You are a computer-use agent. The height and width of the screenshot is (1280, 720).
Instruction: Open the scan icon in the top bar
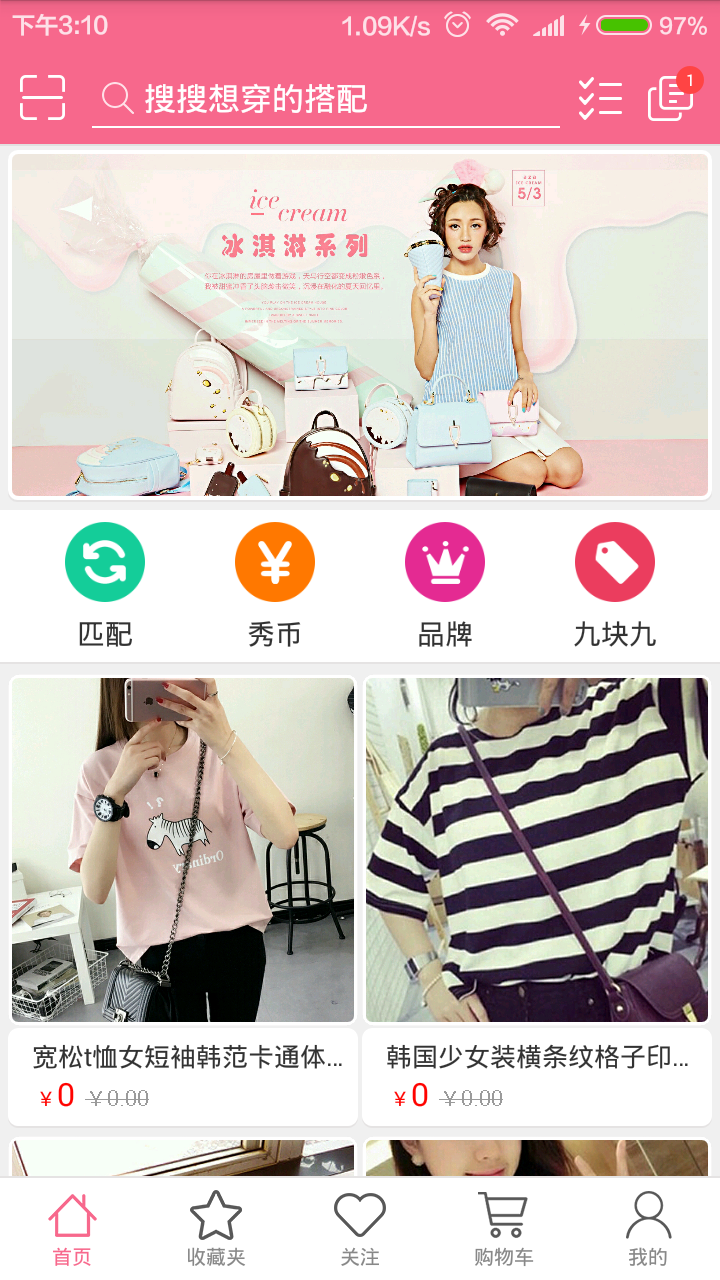[x=43, y=98]
